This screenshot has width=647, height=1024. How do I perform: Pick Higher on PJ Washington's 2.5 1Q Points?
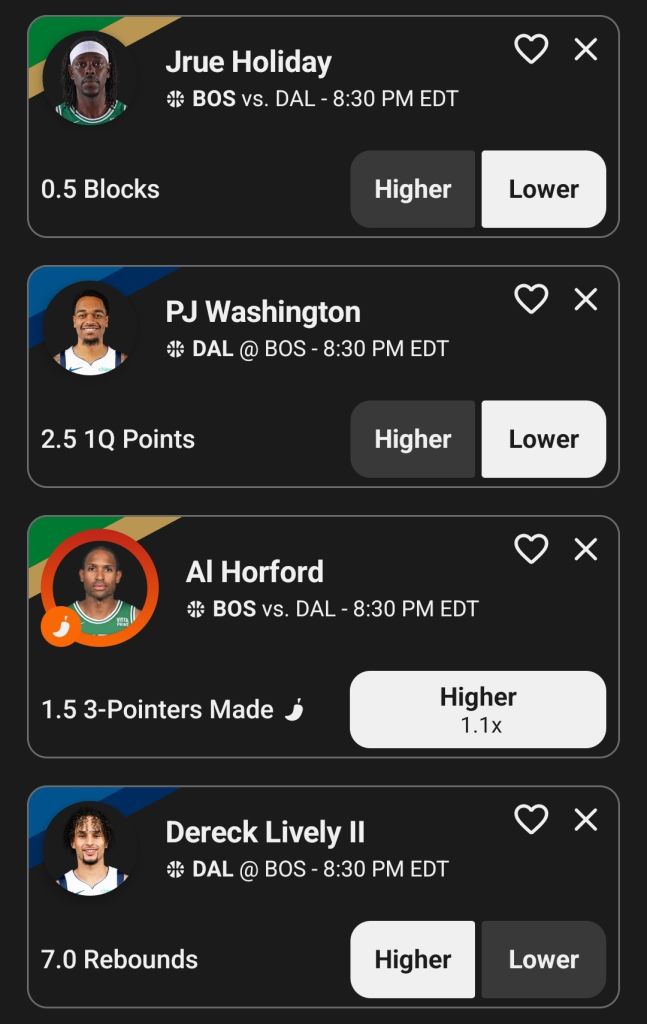pyautogui.click(x=413, y=439)
